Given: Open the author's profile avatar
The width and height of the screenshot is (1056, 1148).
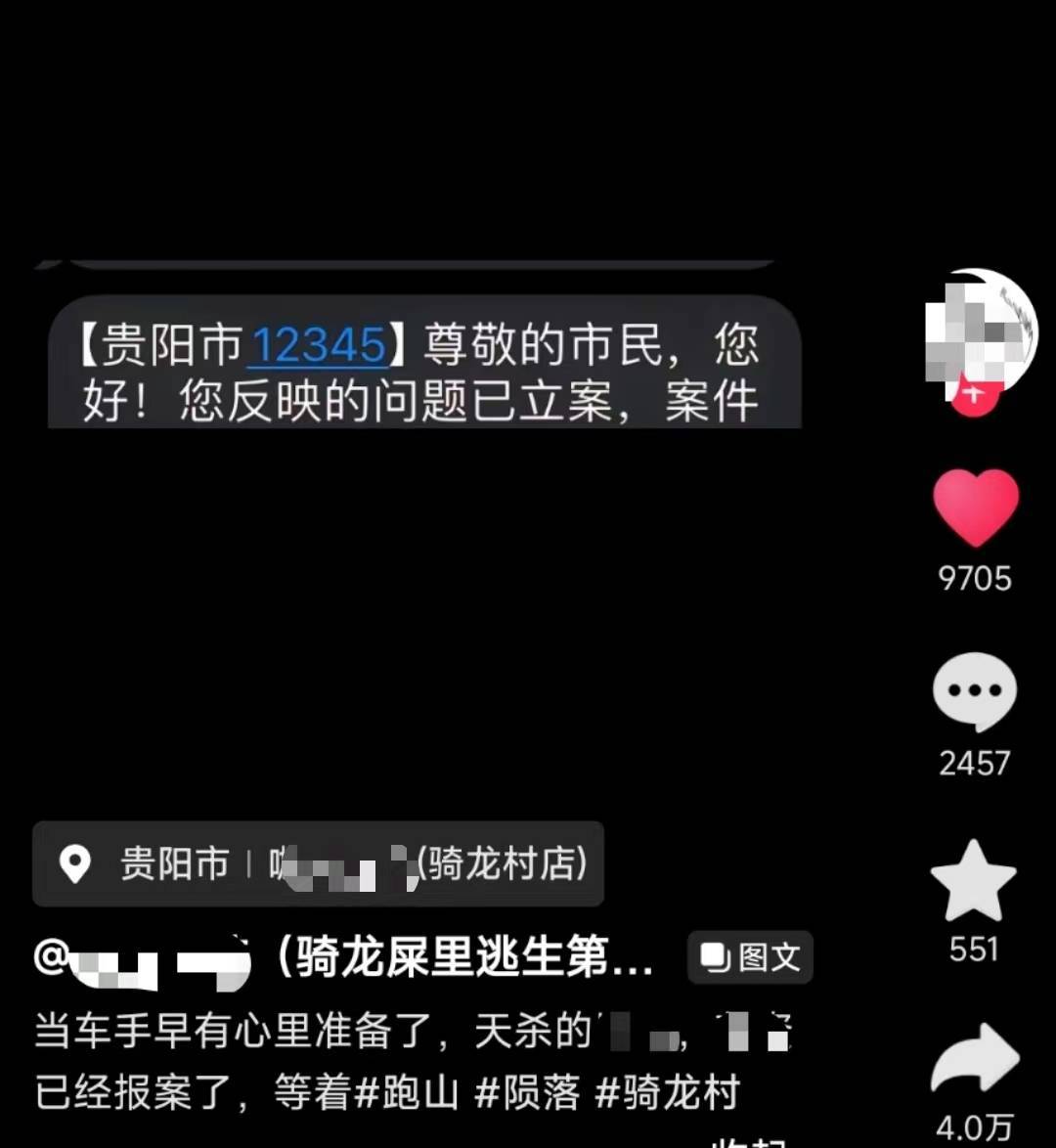Looking at the screenshot, I should (978, 330).
